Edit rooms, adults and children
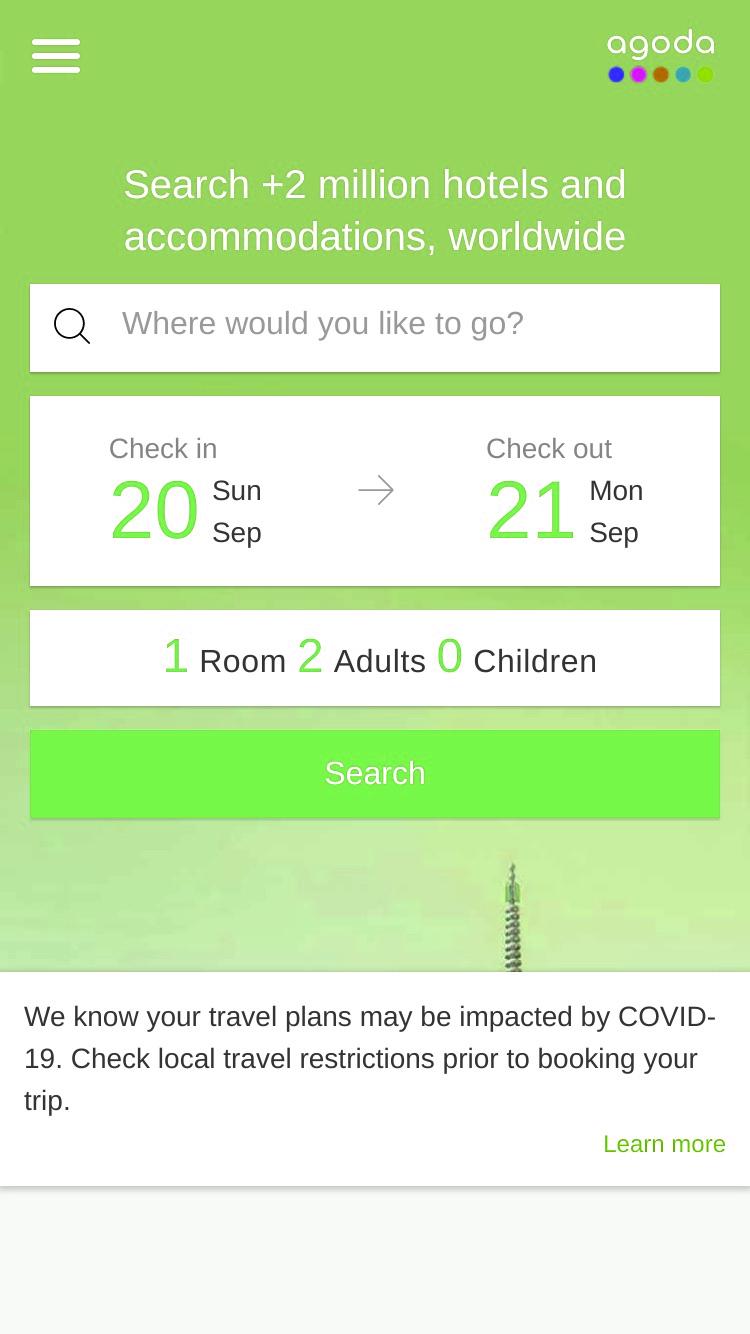The width and height of the screenshot is (750, 1334). pyautogui.click(x=375, y=658)
